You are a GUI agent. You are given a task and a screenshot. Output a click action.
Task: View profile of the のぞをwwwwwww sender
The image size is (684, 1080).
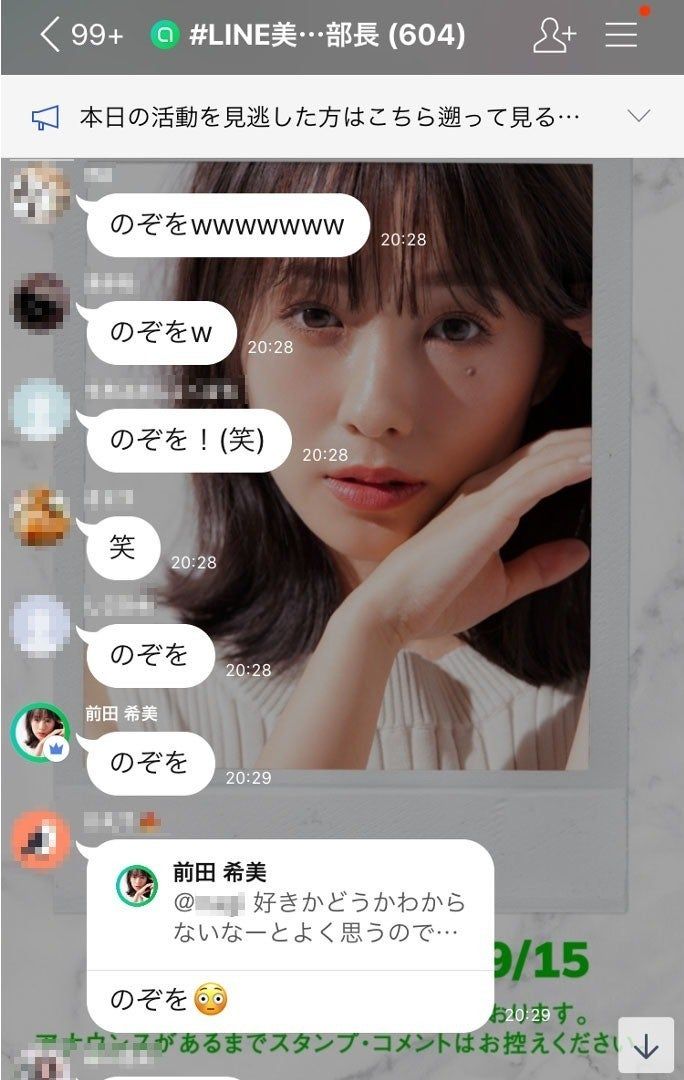point(40,195)
